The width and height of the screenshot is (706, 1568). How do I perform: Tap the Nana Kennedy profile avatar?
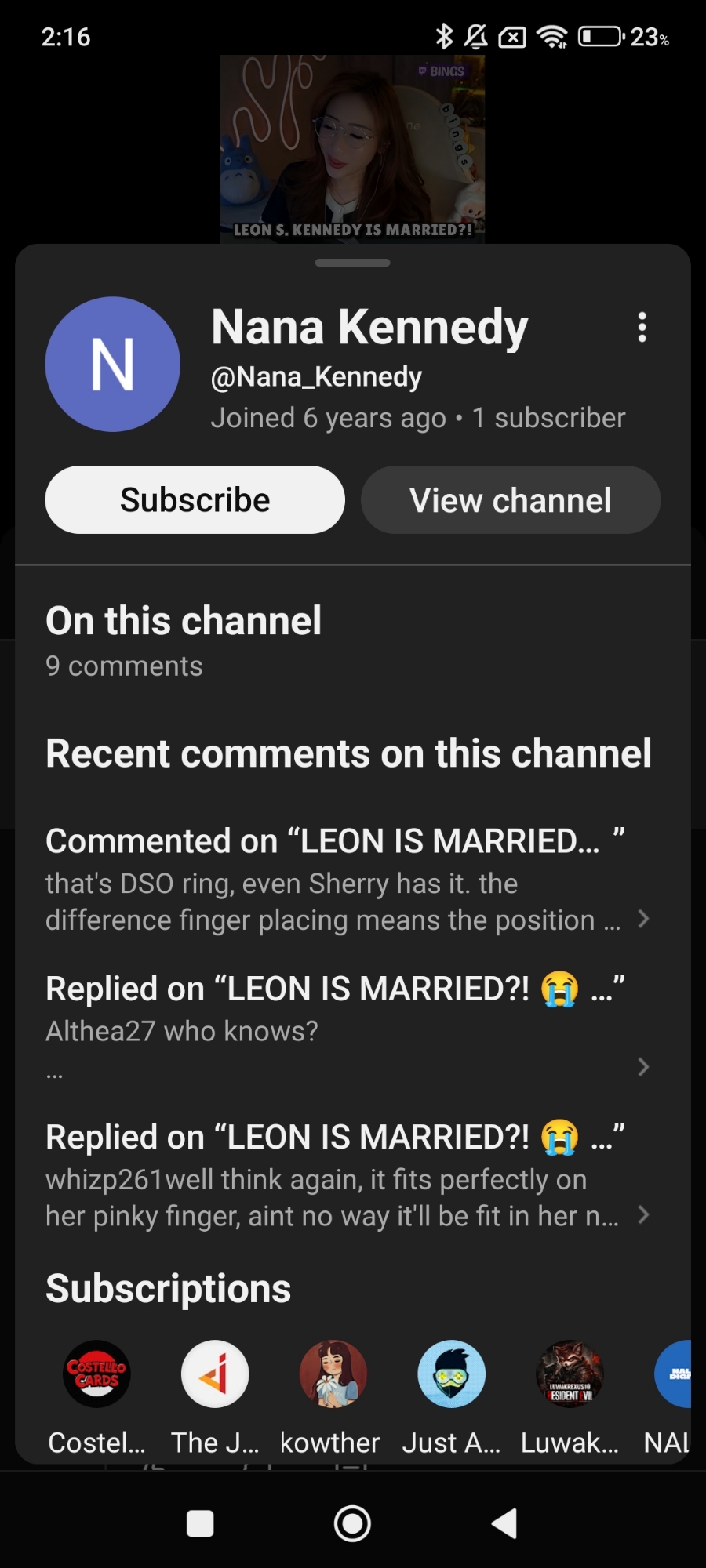(113, 364)
